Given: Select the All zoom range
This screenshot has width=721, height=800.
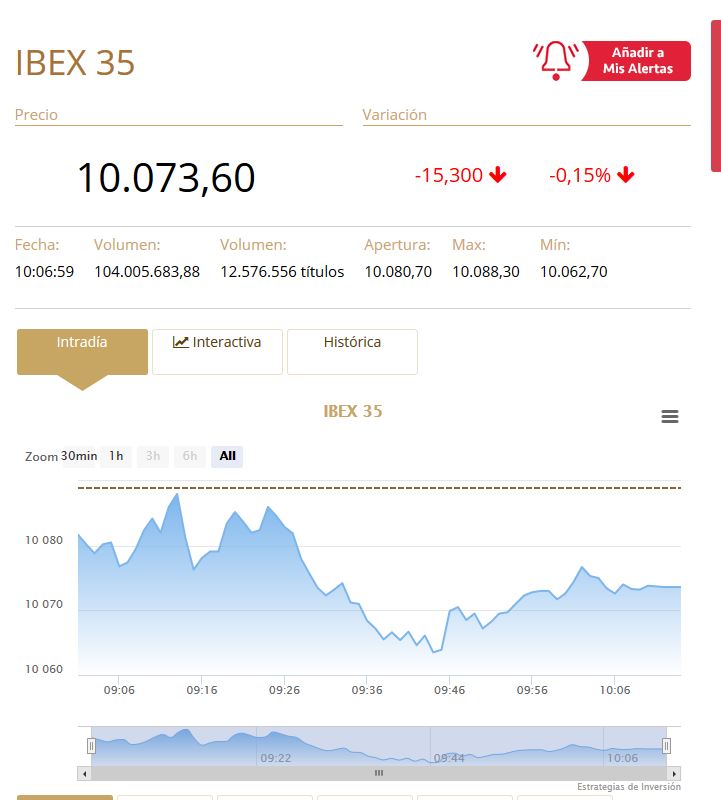Looking at the screenshot, I should 227,456.
